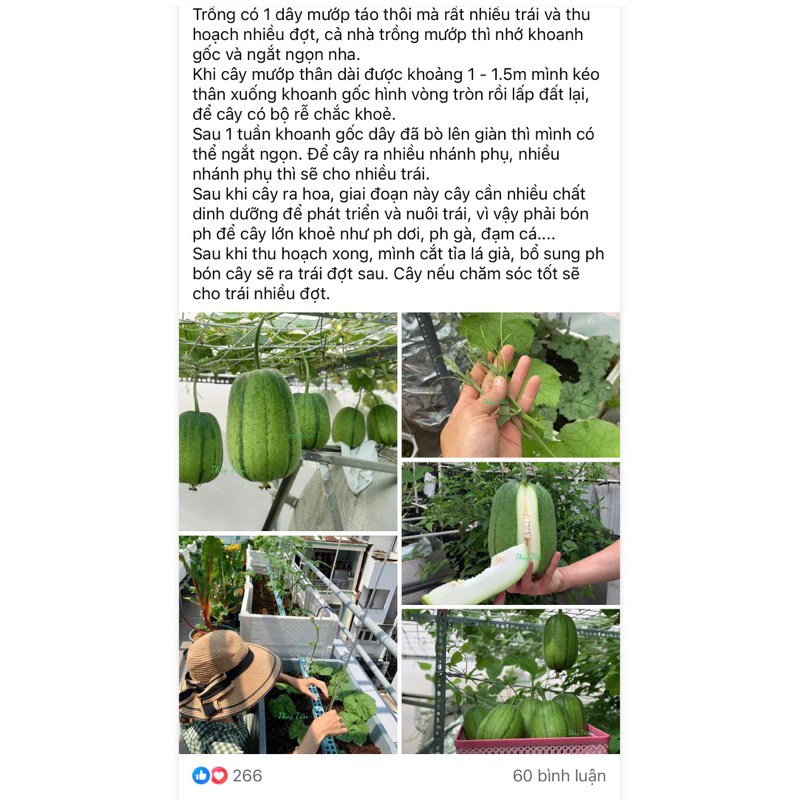
Task: Open the 60 bình luận comments
Action: [558, 775]
